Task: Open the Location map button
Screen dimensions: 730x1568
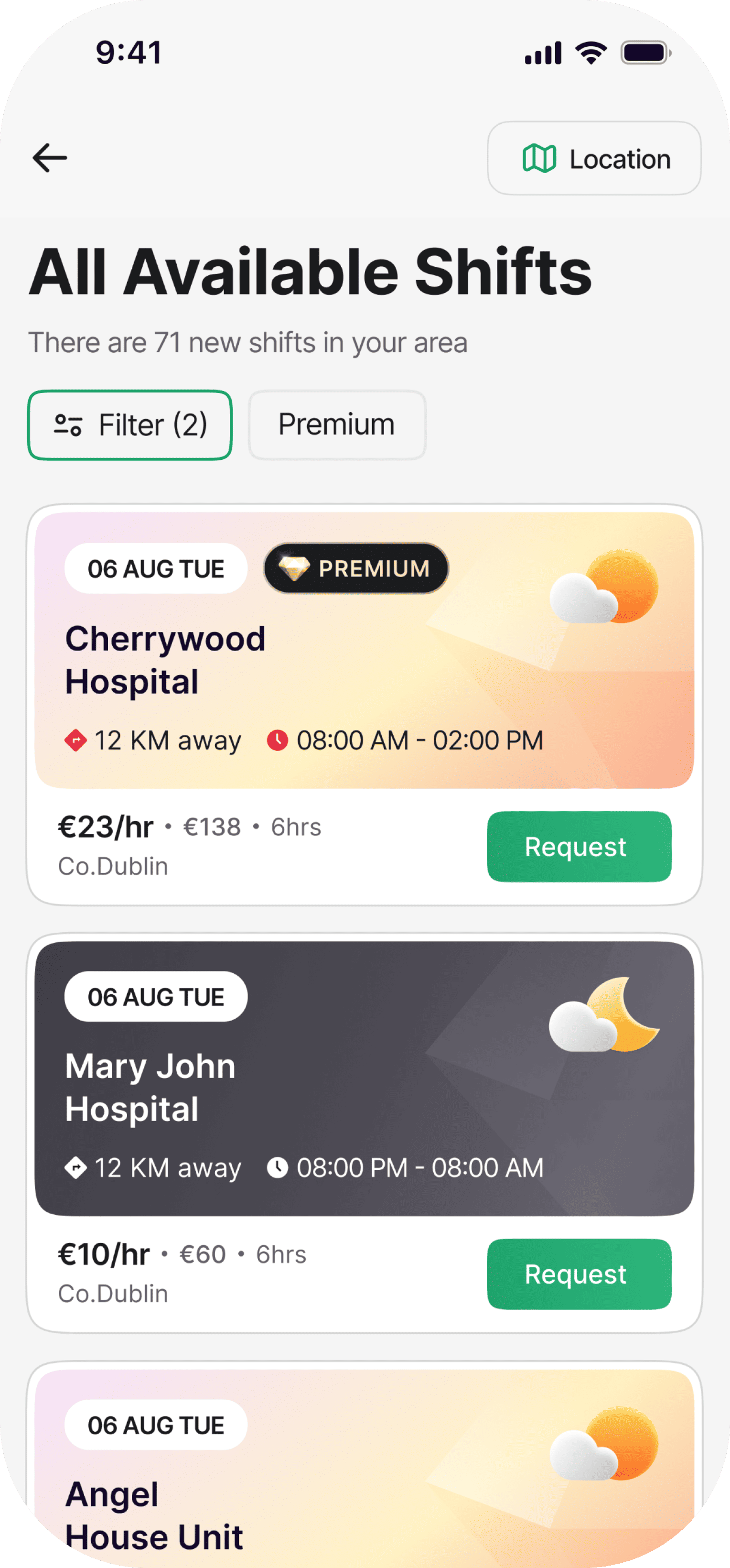Action: coord(594,158)
